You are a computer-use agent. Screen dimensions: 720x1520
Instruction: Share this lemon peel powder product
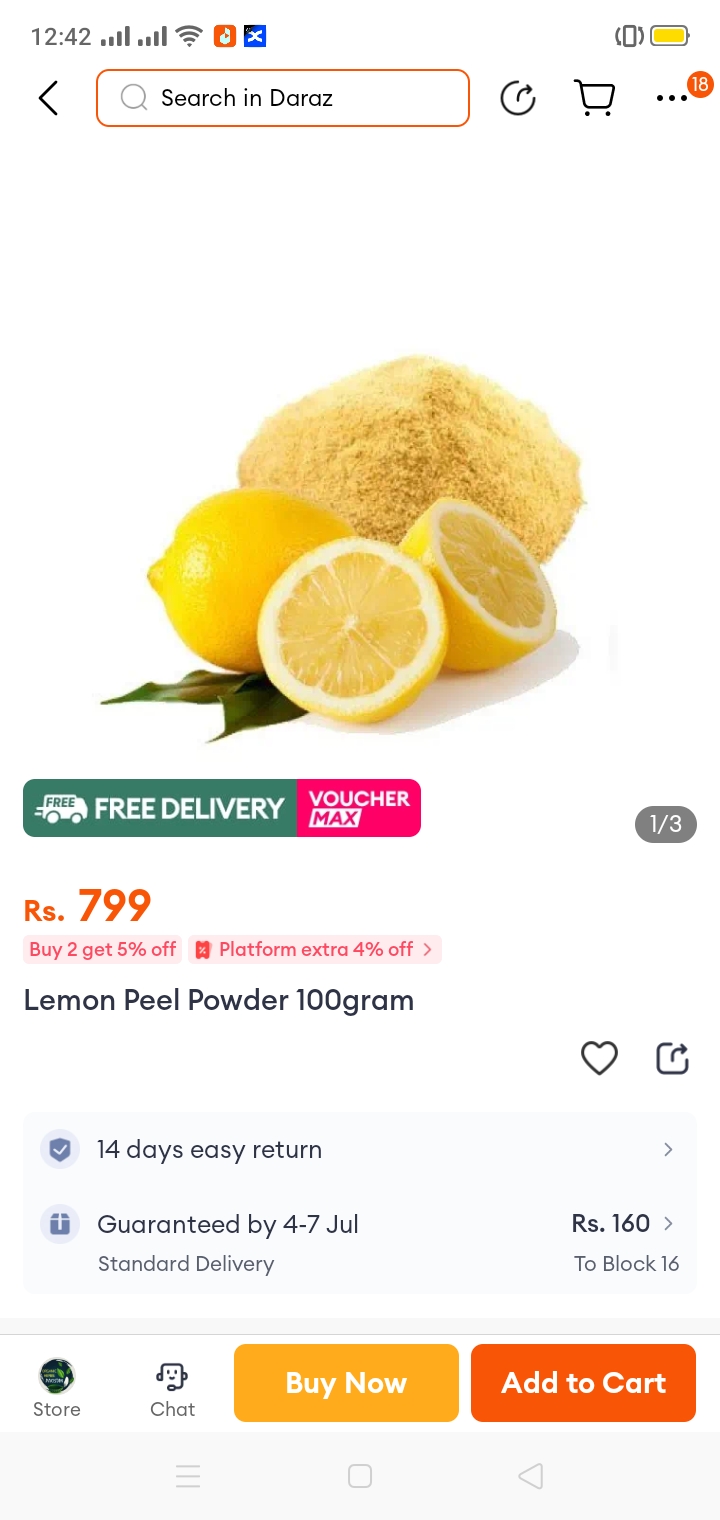[x=672, y=1058]
